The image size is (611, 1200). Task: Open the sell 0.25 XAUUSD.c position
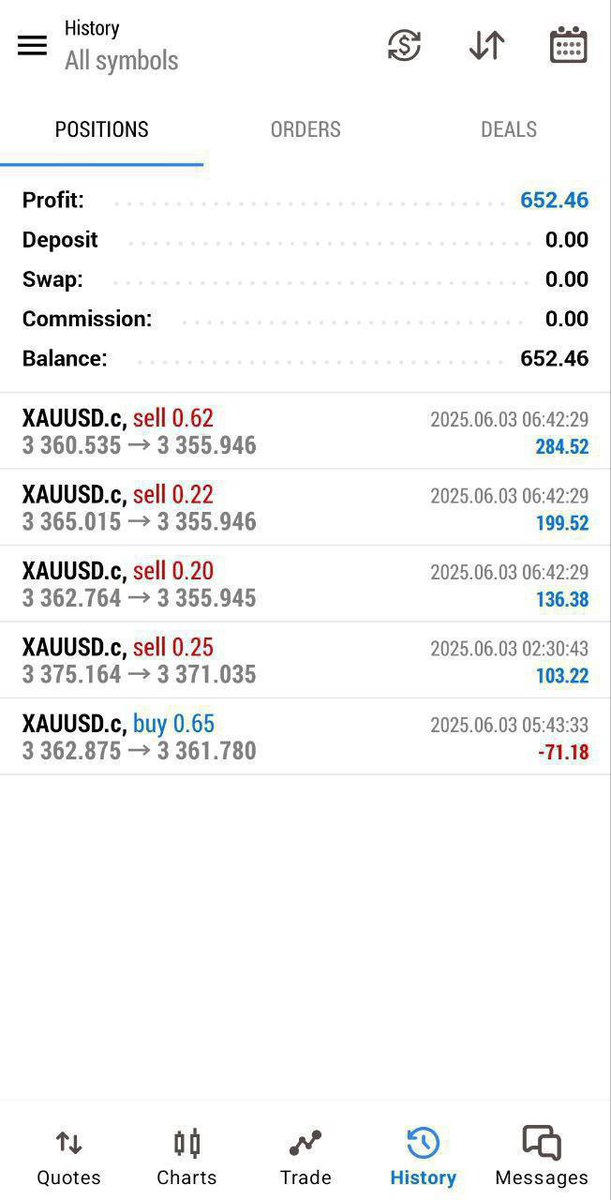click(305, 661)
